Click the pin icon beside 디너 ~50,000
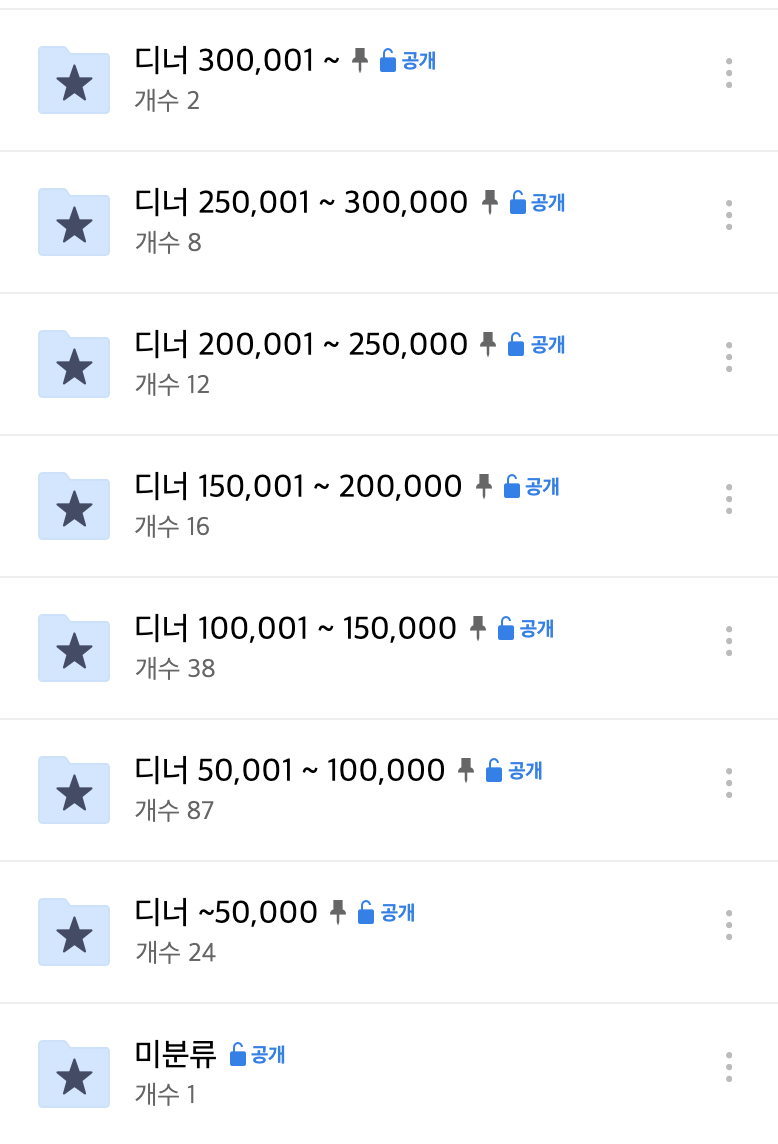The image size is (778, 1144). click(x=336, y=912)
